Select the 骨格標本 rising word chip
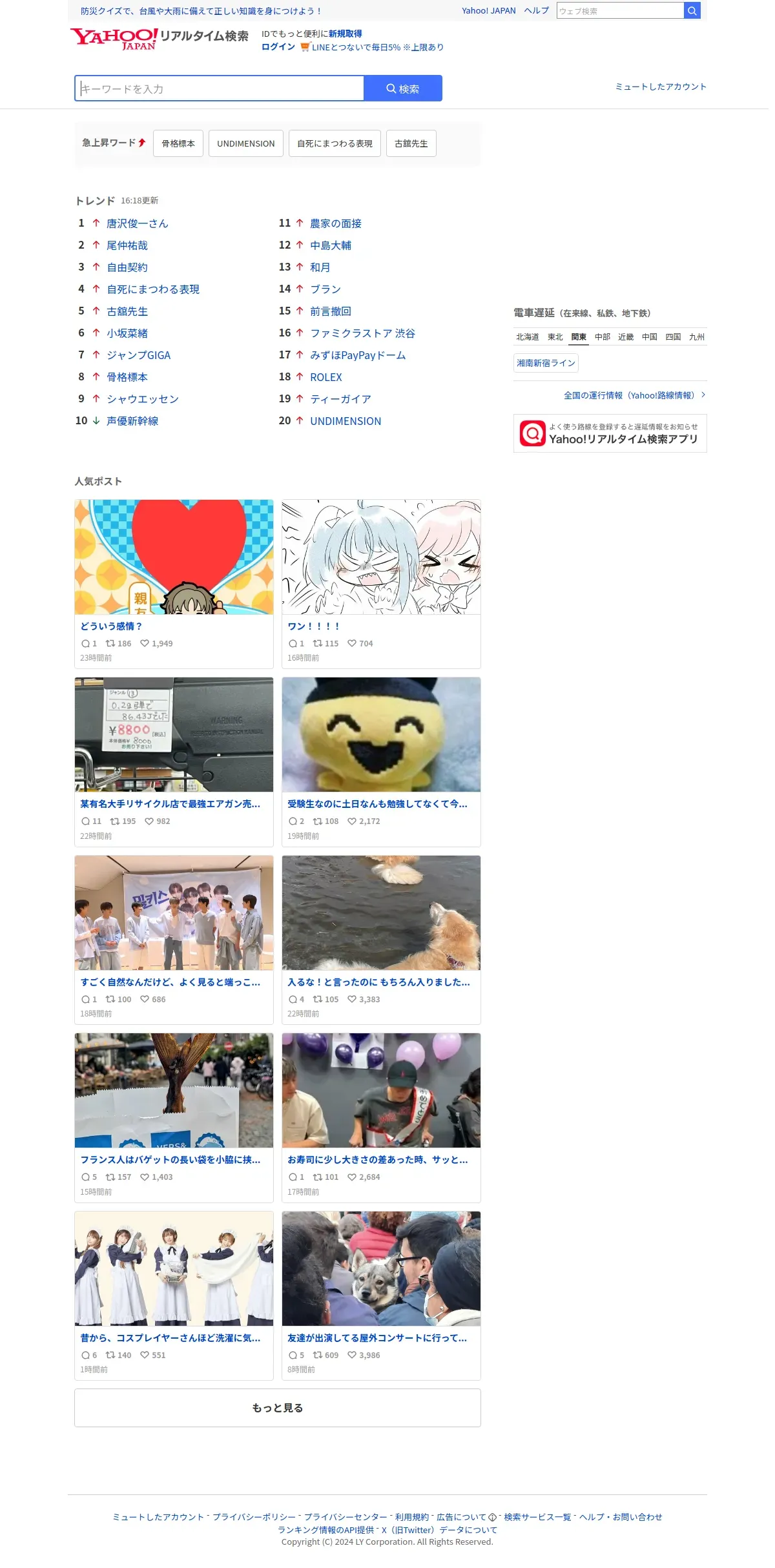Image resolution: width=775 pixels, height=1568 pixels. tap(178, 143)
